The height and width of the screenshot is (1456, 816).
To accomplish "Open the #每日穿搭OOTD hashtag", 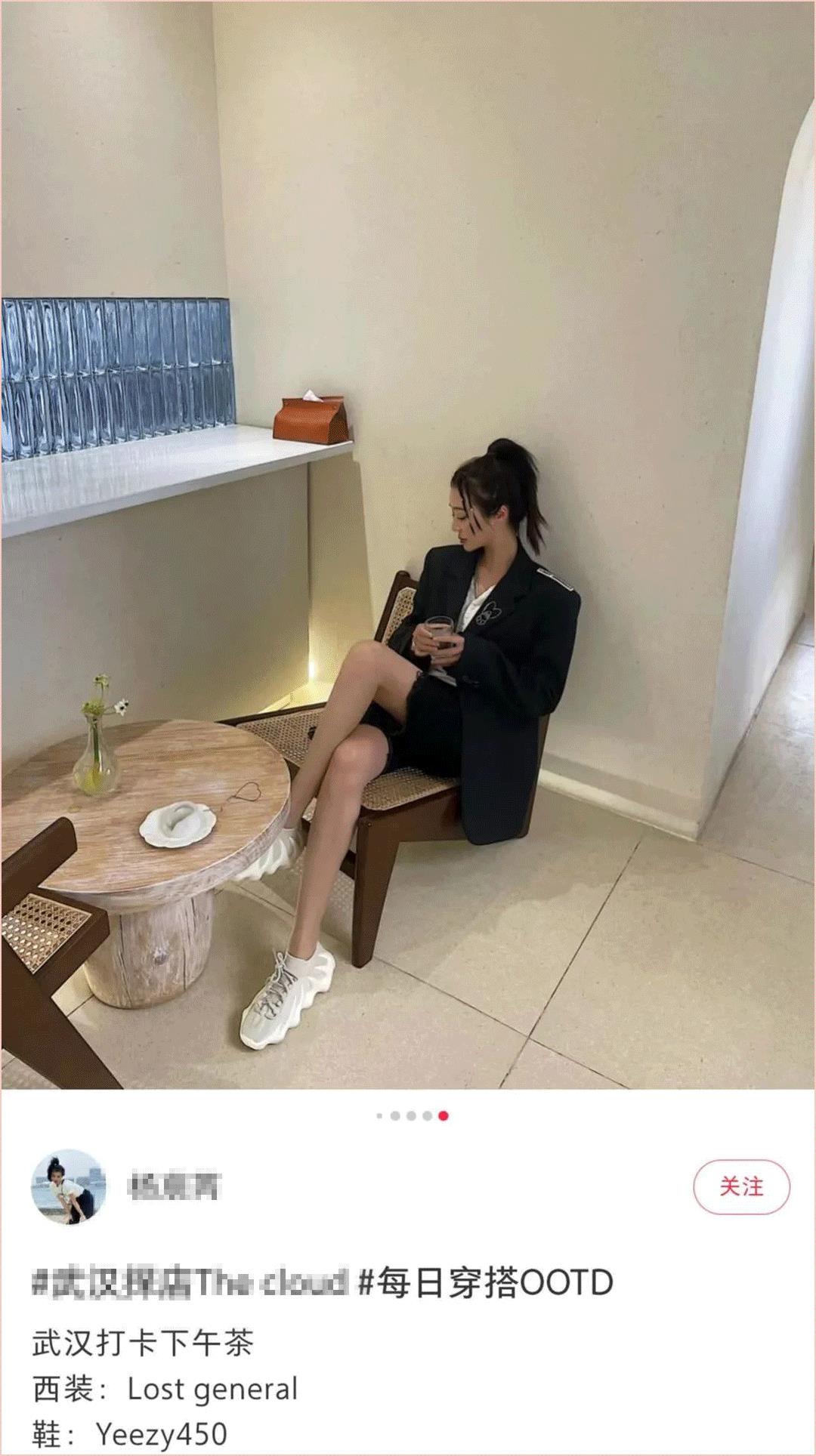I will [x=485, y=1283].
